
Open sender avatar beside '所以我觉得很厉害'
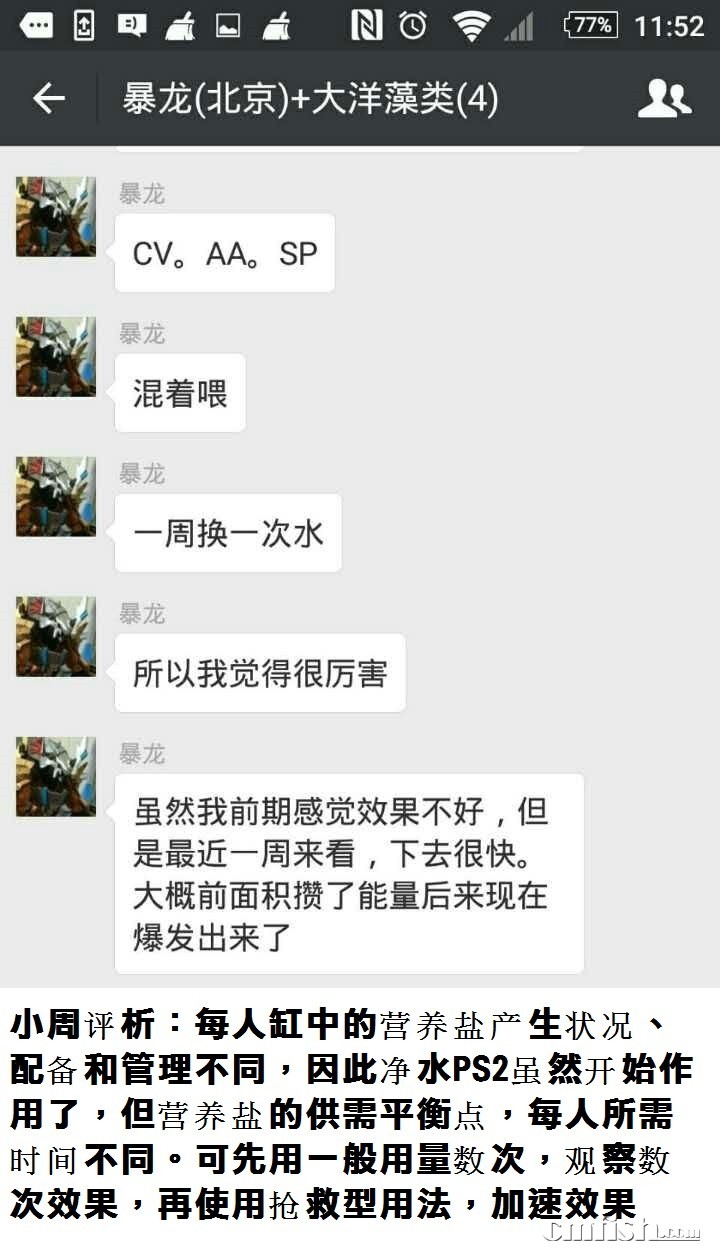point(56,637)
